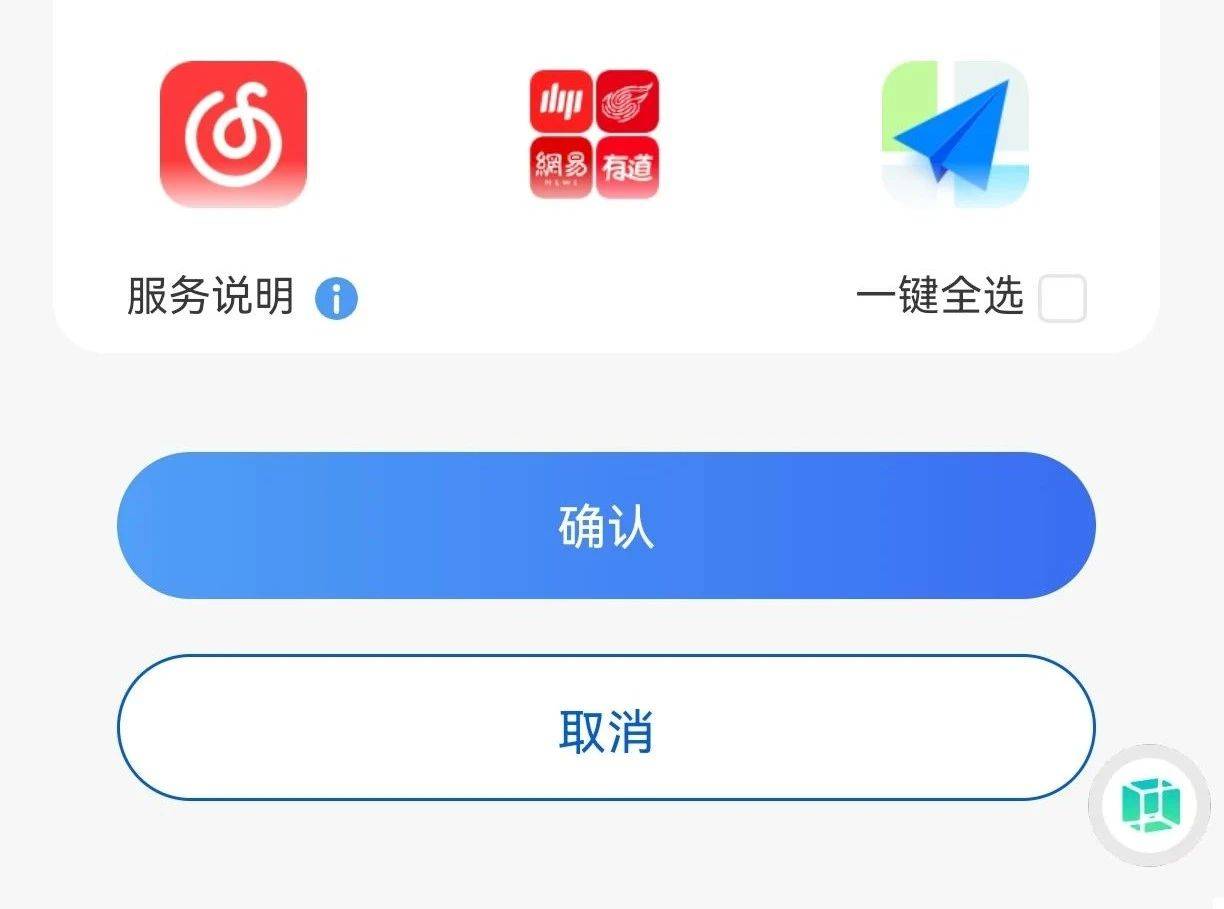Tap the blue 确认 button
This screenshot has height=909, width=1224.
point(606,526)
